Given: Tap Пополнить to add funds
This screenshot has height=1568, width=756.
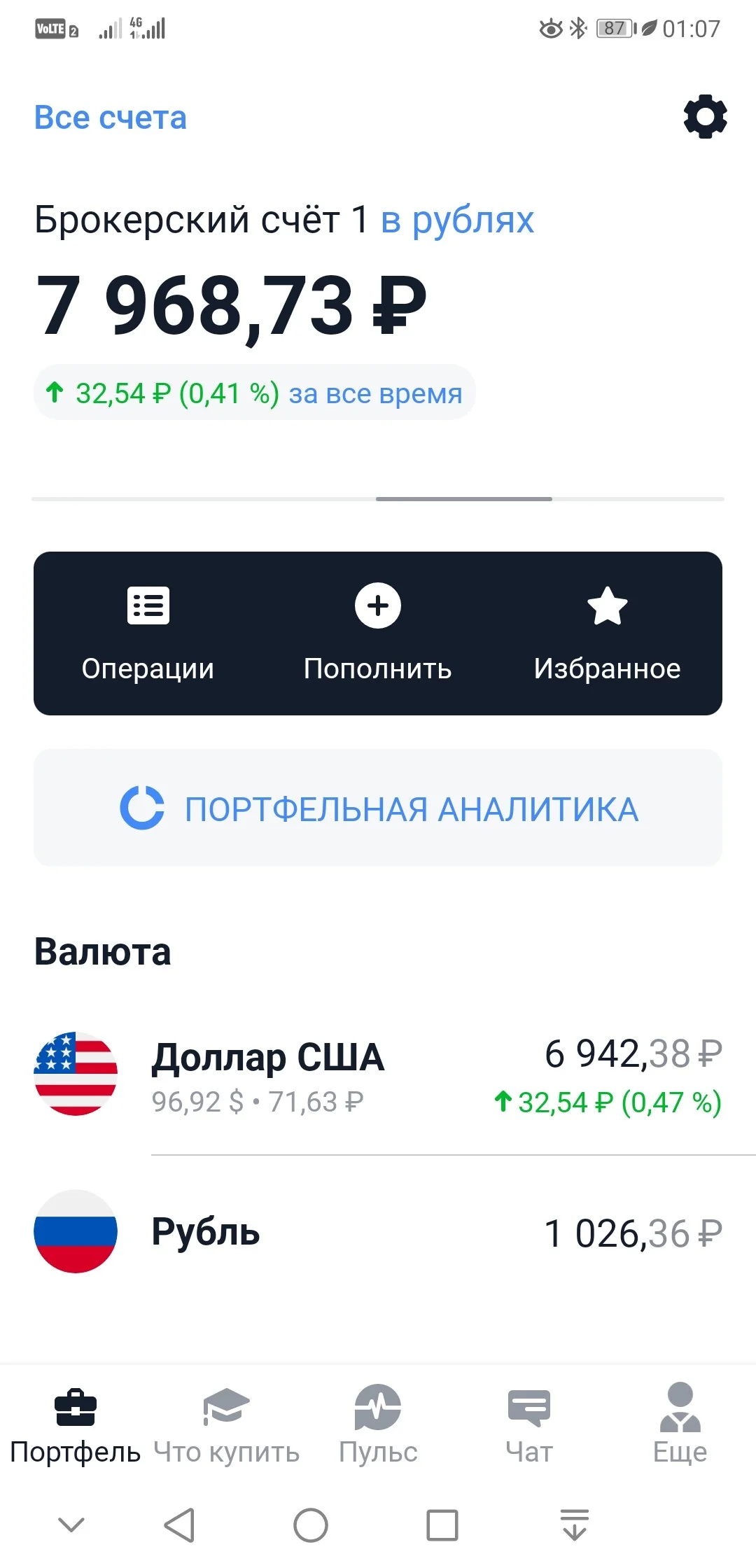Looking at the screenshot, I should [378, 634].
